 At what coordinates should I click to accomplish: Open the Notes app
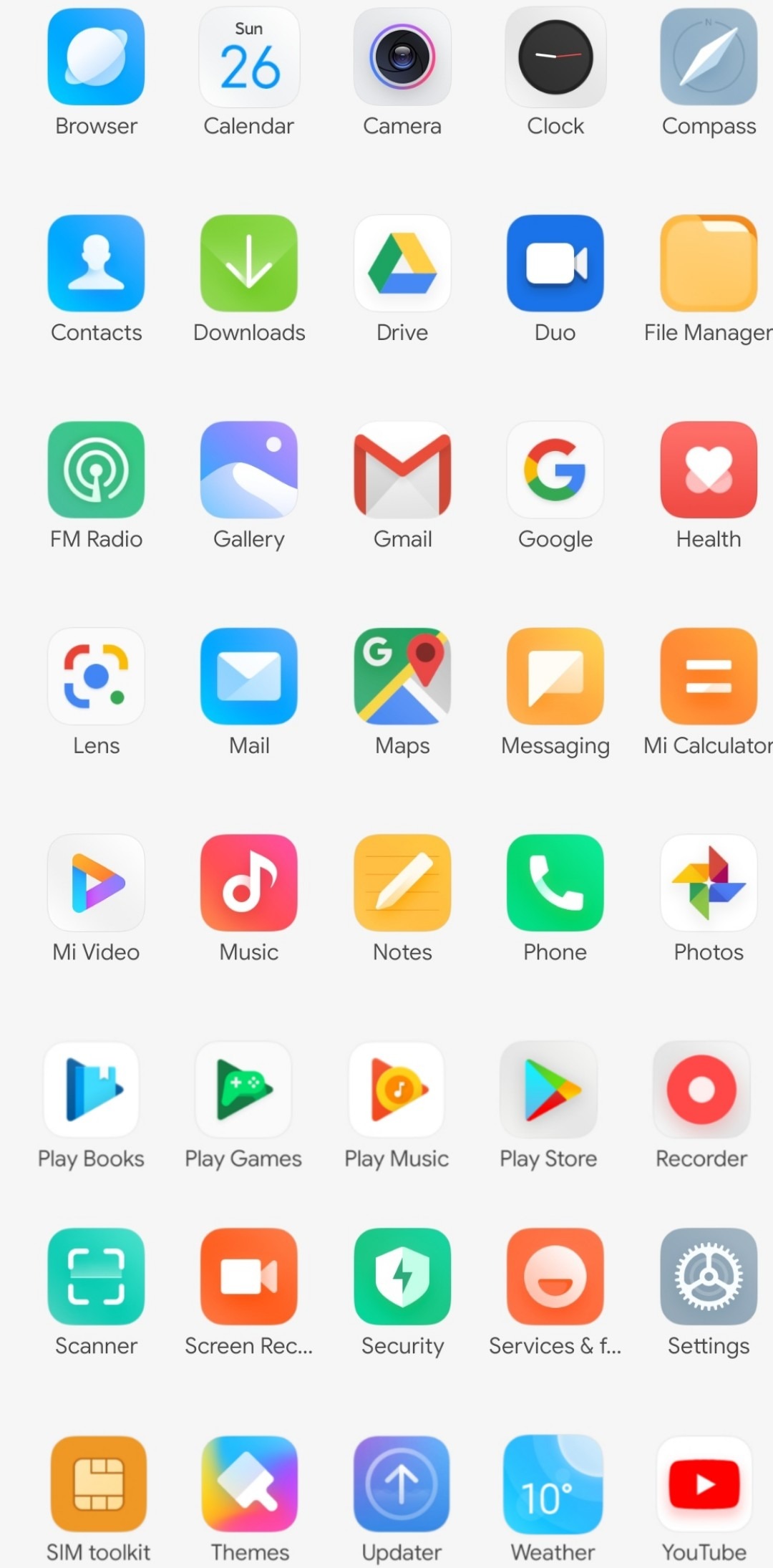point(402,883)
